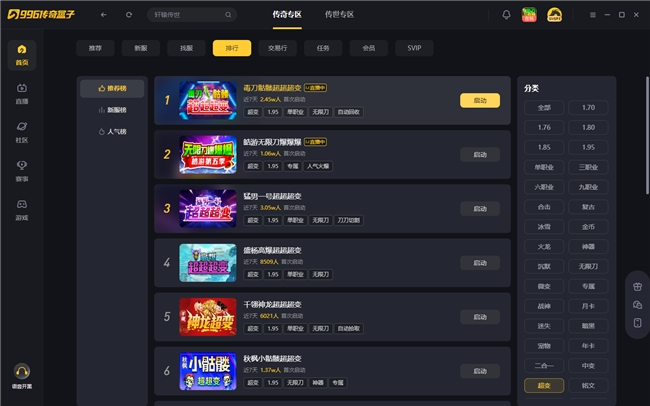Go to 直播 in the sidebar
The width and height of the screenshot is (650, 406).
22,92
